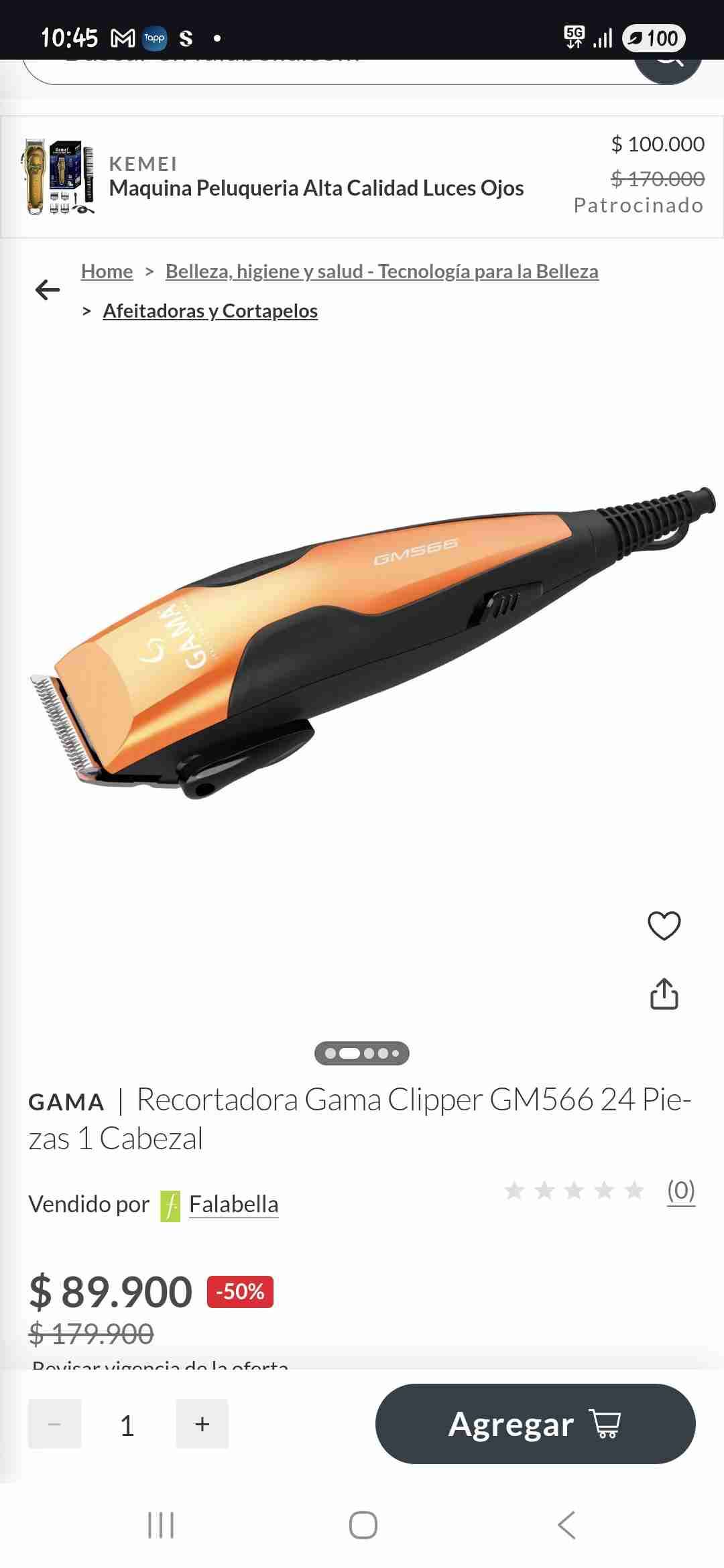Go back using the arrow beside breadcrumbs
This screenshot has height=1568, width=724.
(48, 290)
